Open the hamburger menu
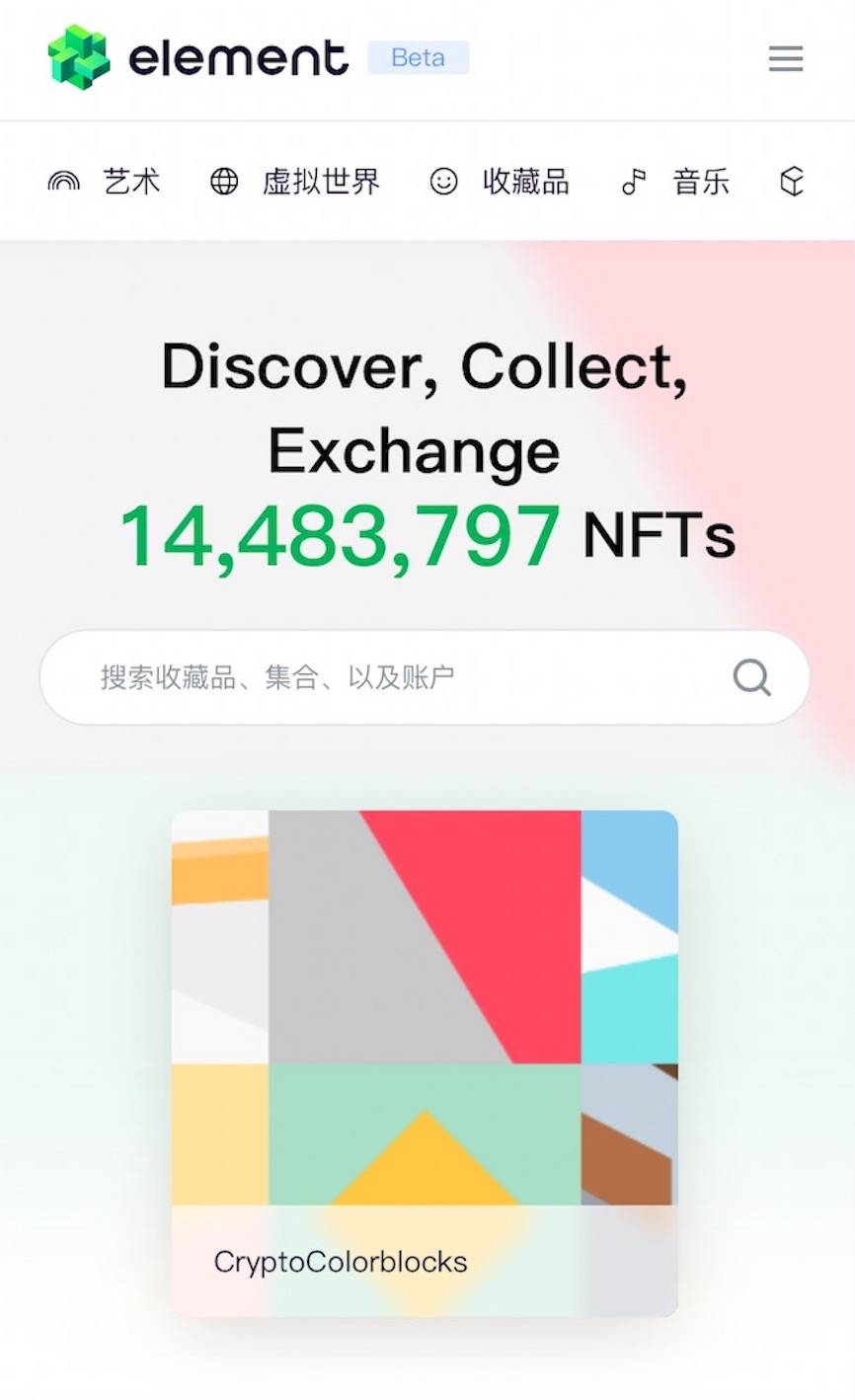The width and height of the screenshot is (855, 1400). click(x=785, y=59)
